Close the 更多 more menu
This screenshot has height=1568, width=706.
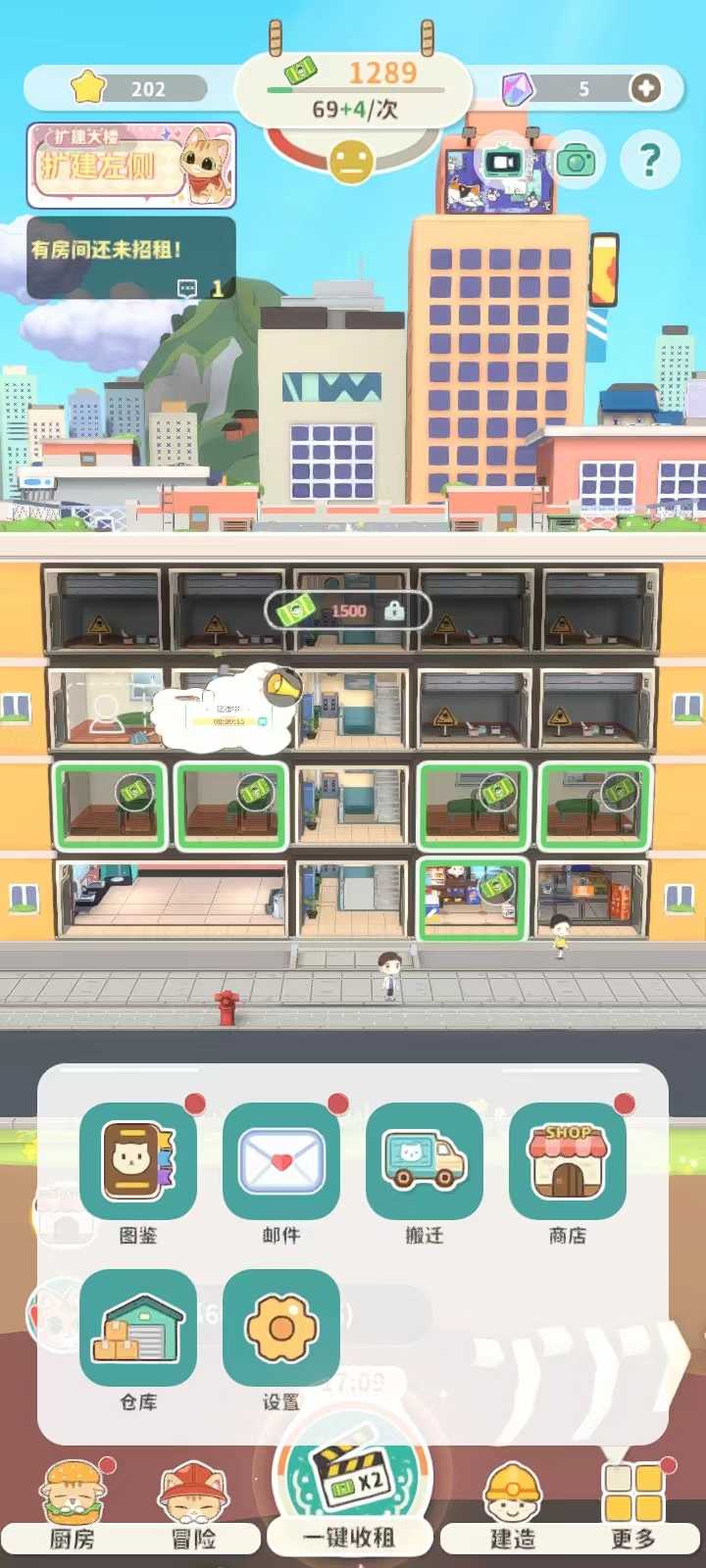coord(633,1506)
